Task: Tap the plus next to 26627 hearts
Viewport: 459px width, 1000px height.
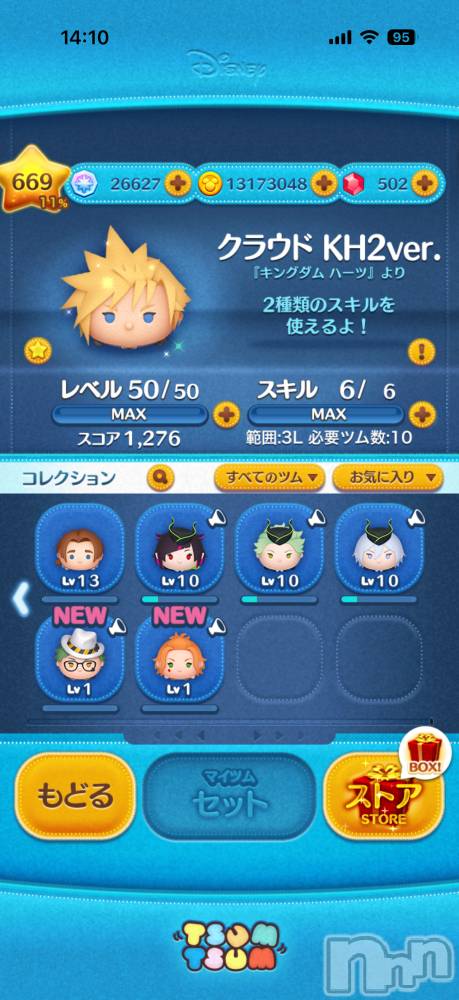Action: 177,184
